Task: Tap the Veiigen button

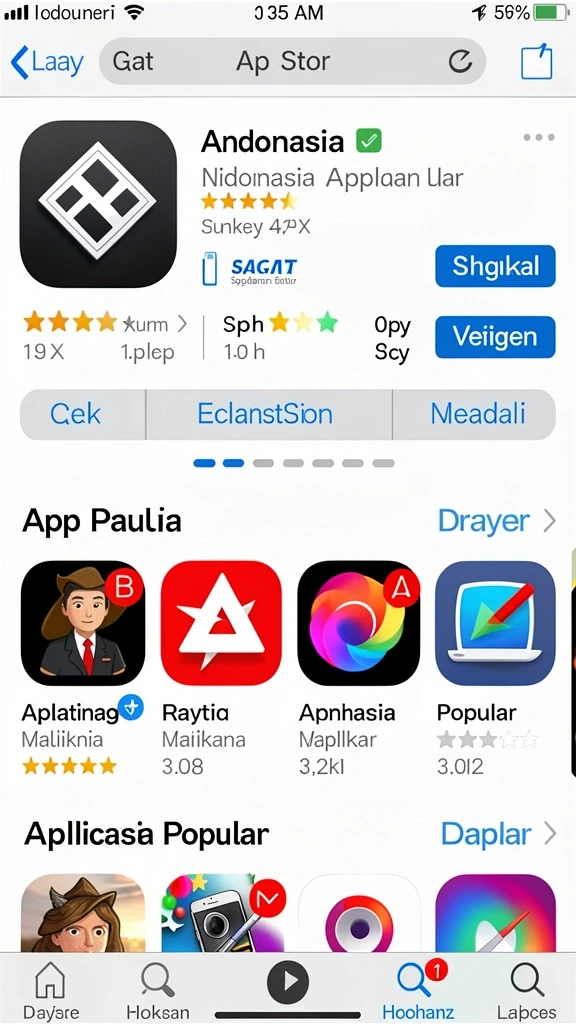Action: pyautogui.click(x=495, y=337)
